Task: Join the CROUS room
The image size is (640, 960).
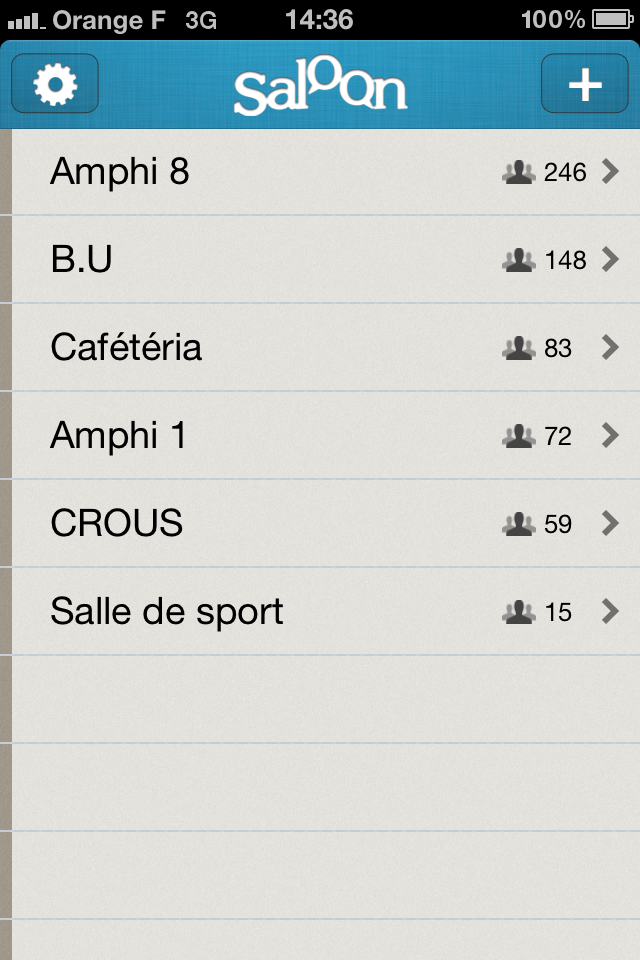Action: [320, 523]
